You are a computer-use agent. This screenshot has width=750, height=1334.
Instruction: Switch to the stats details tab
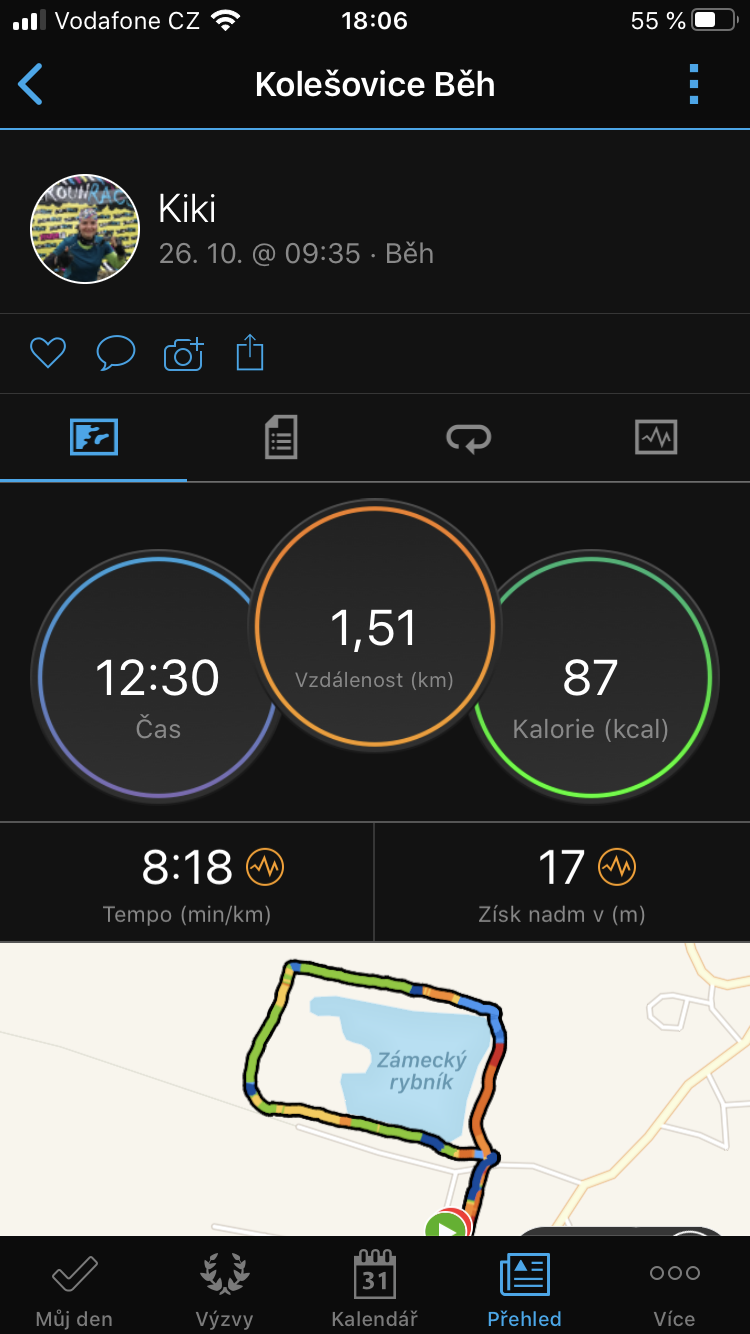click(x=281, y=438)
